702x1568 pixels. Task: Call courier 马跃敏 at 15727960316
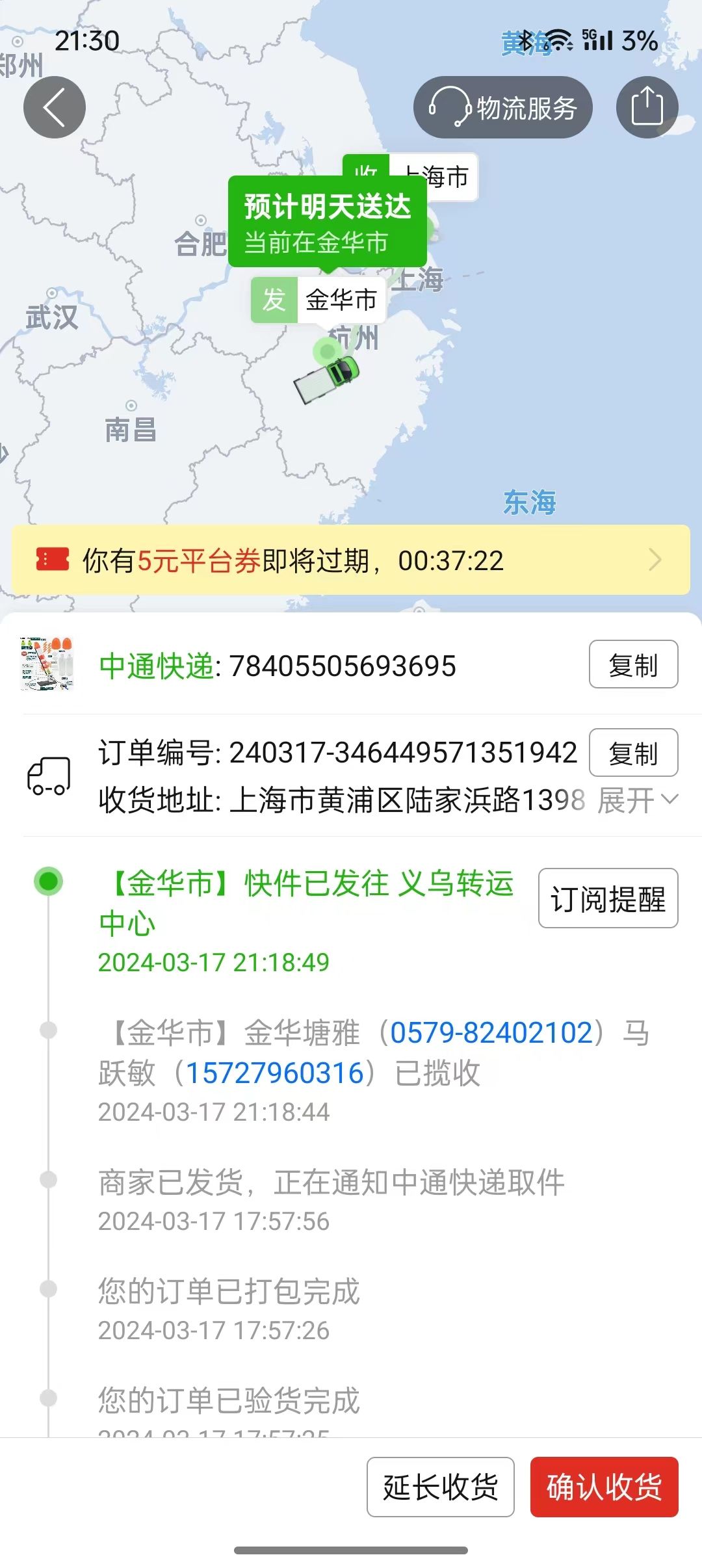(274, 1073)
